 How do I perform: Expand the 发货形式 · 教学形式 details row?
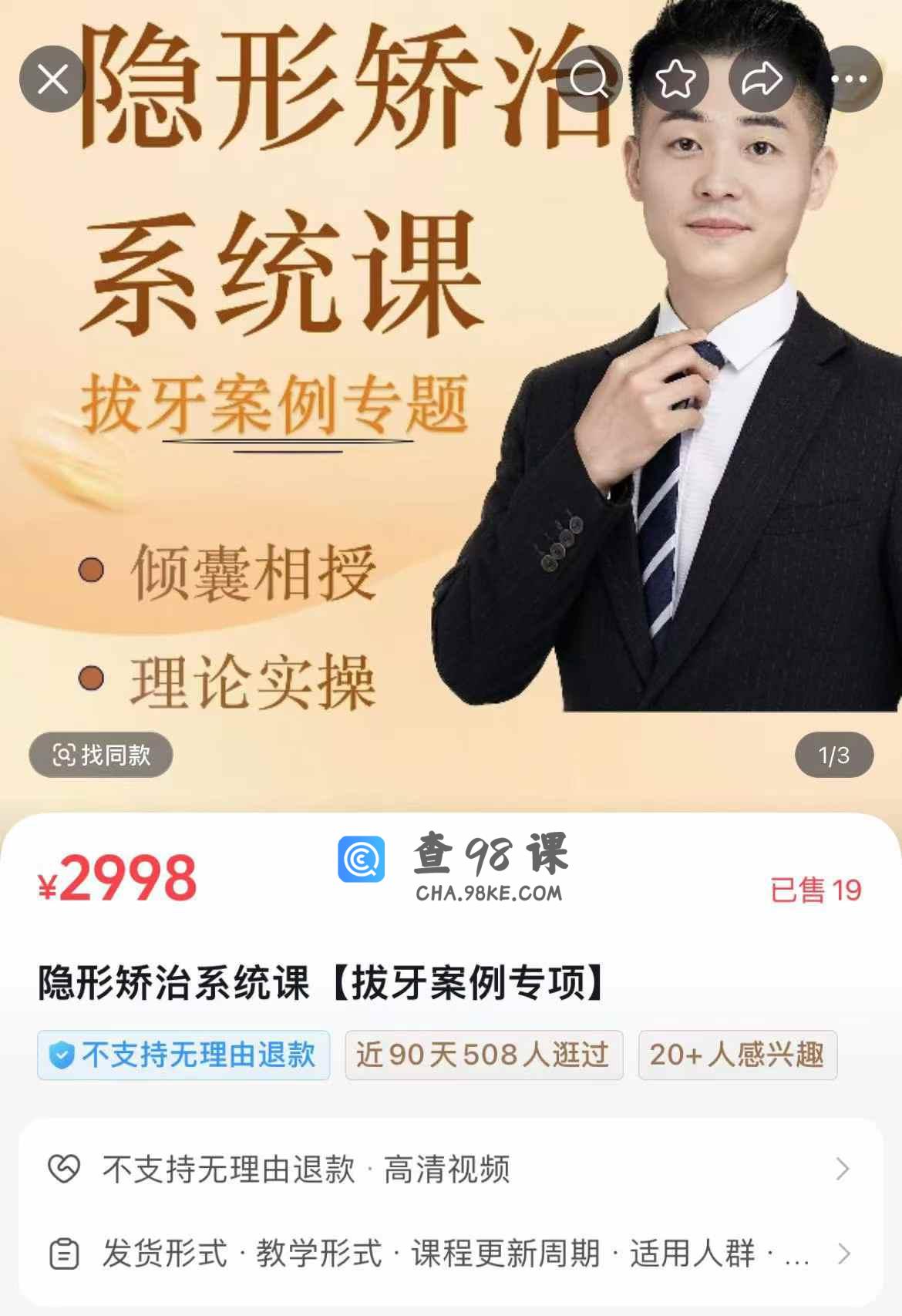pos(451,1254)
